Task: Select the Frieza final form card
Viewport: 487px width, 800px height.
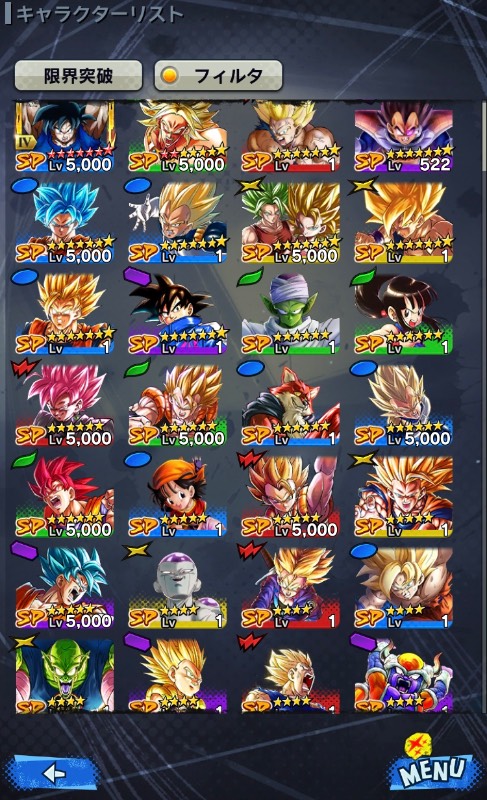Action: pyautogui.click(x=177, y=588)
